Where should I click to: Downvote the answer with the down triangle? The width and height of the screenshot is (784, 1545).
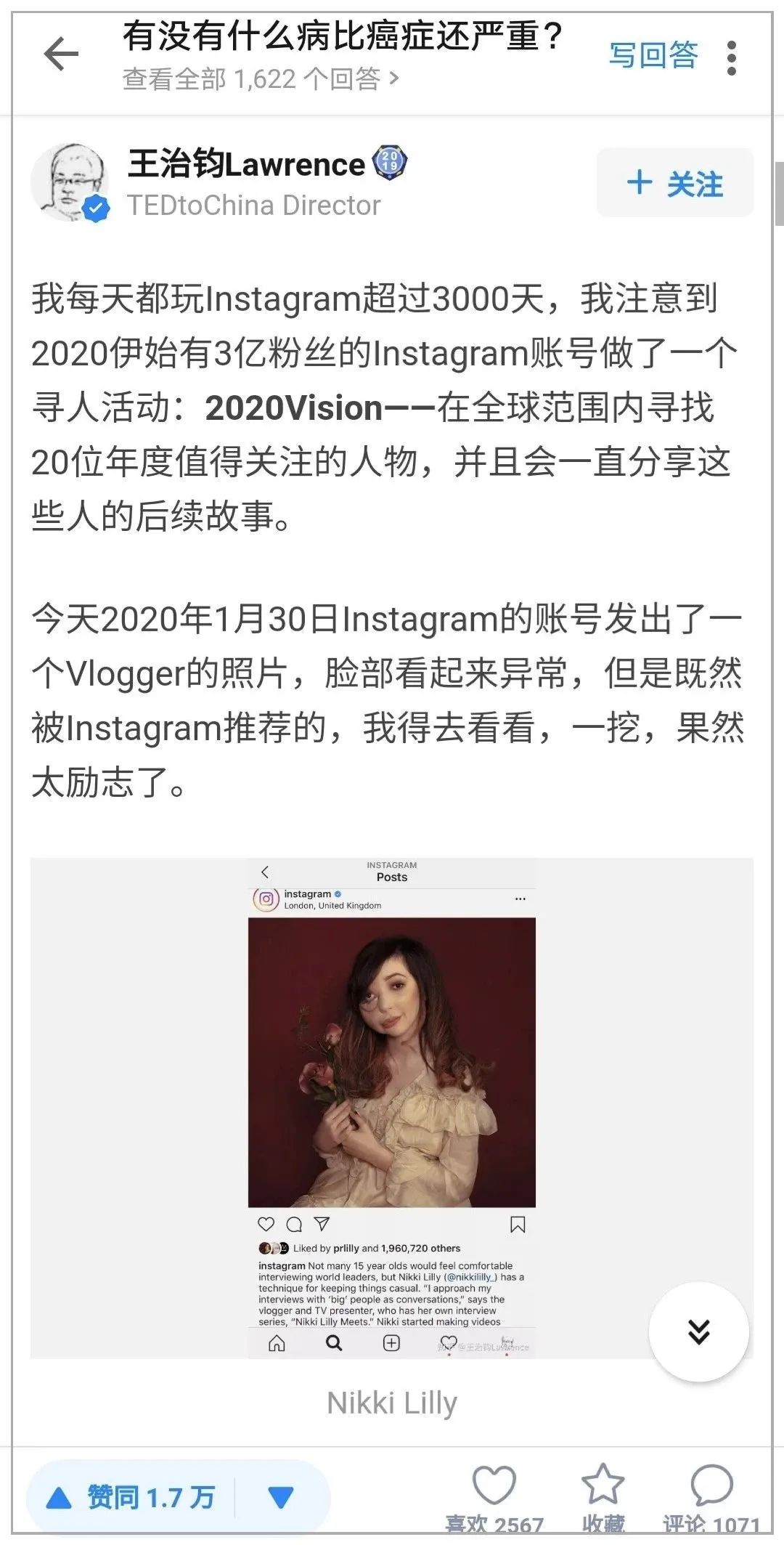click(281, 1497)
